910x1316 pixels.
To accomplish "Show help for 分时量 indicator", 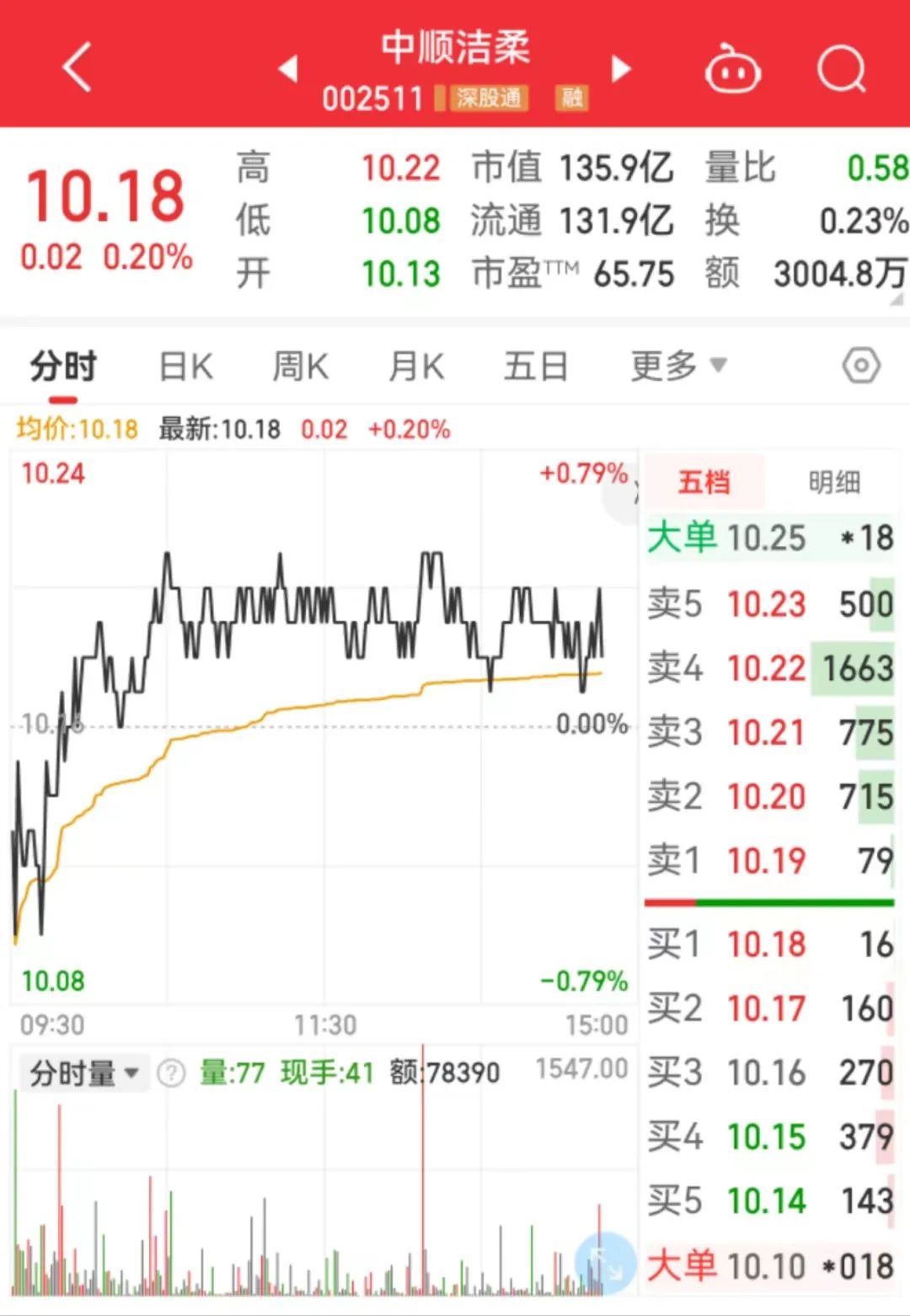I will coord(171,1073).
